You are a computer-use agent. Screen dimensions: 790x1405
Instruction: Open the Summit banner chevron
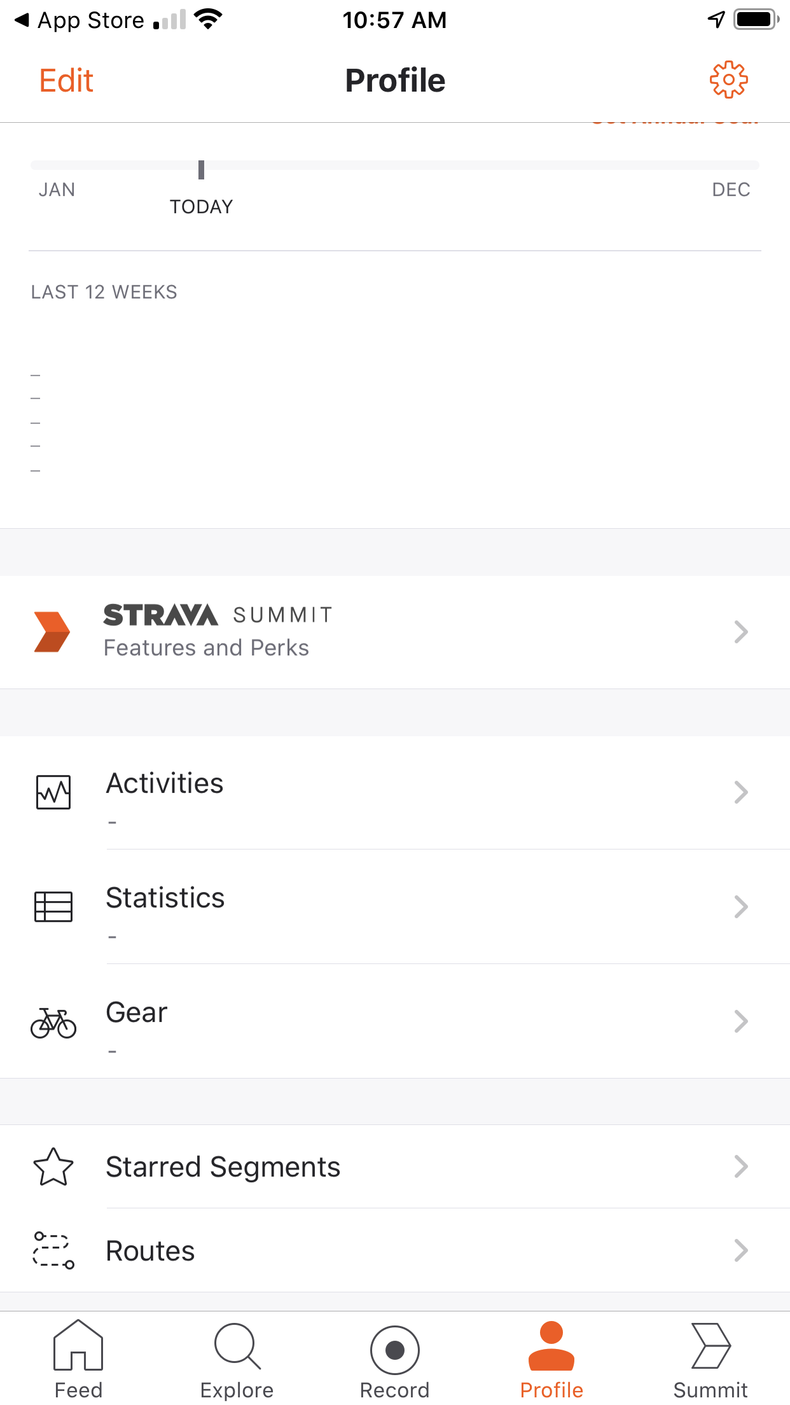click(740, 631)
